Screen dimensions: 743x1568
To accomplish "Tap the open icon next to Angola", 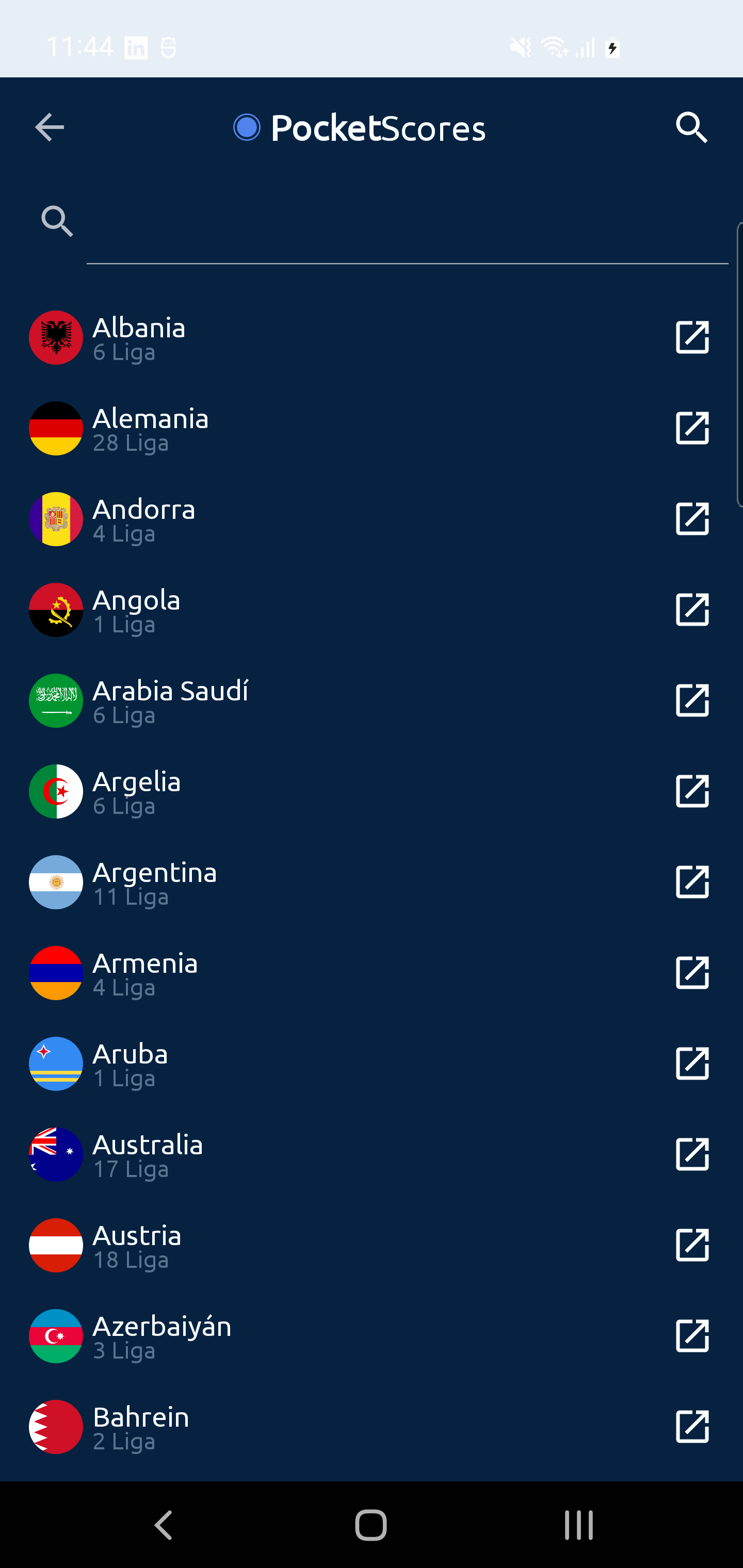I will [692, 610].
